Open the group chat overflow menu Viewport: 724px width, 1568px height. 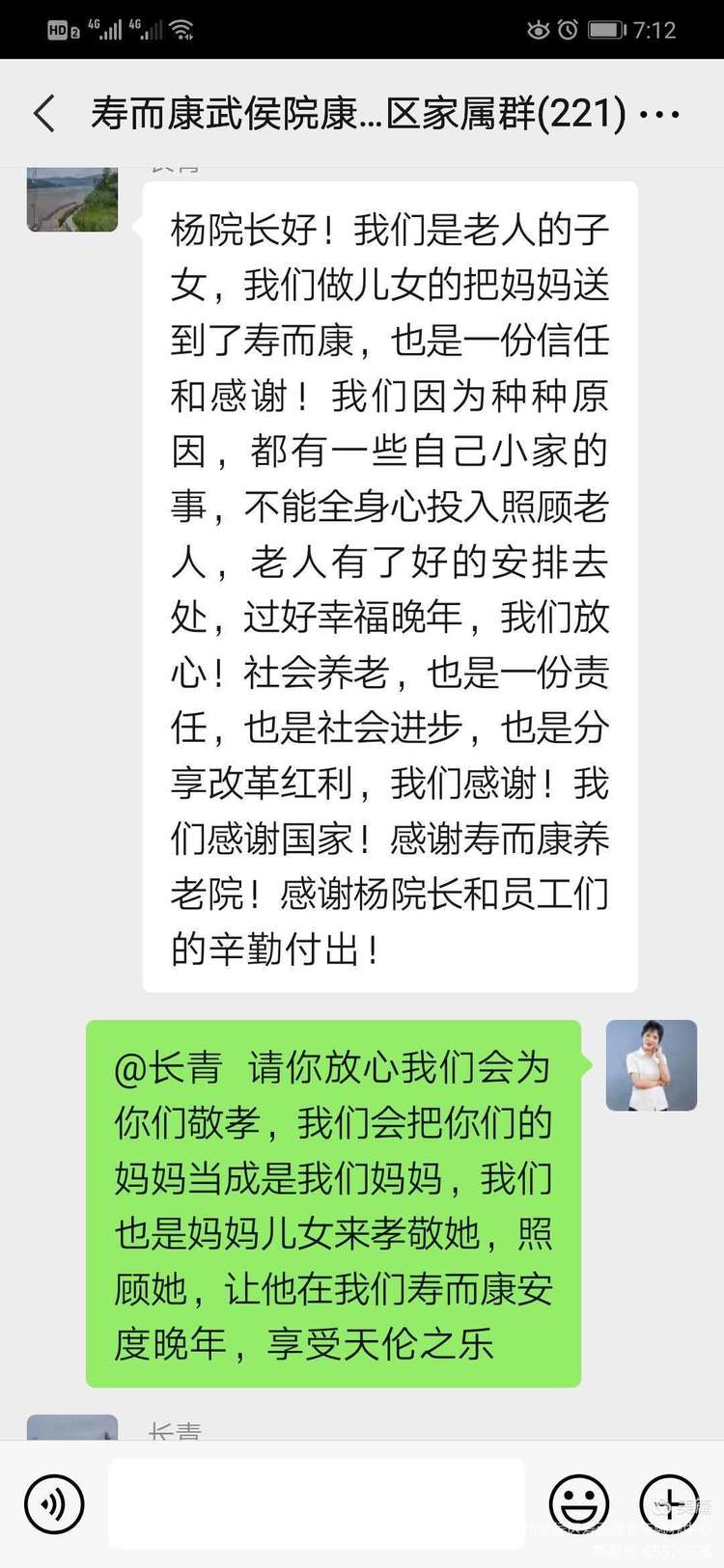659,115
